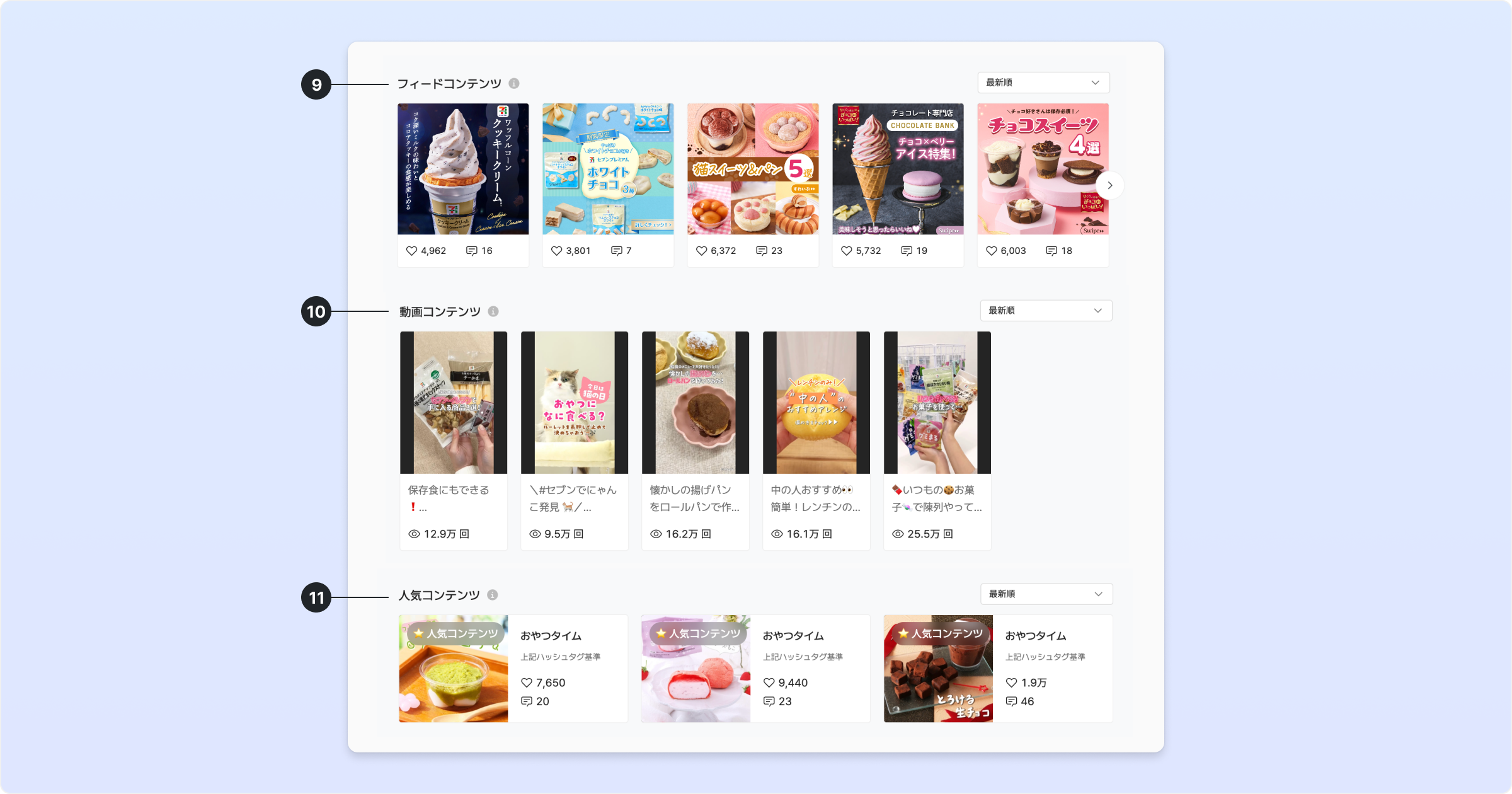
Task: Open the sort dropdown for 動画コンテンツ
Action: (x=1046, y=311)
